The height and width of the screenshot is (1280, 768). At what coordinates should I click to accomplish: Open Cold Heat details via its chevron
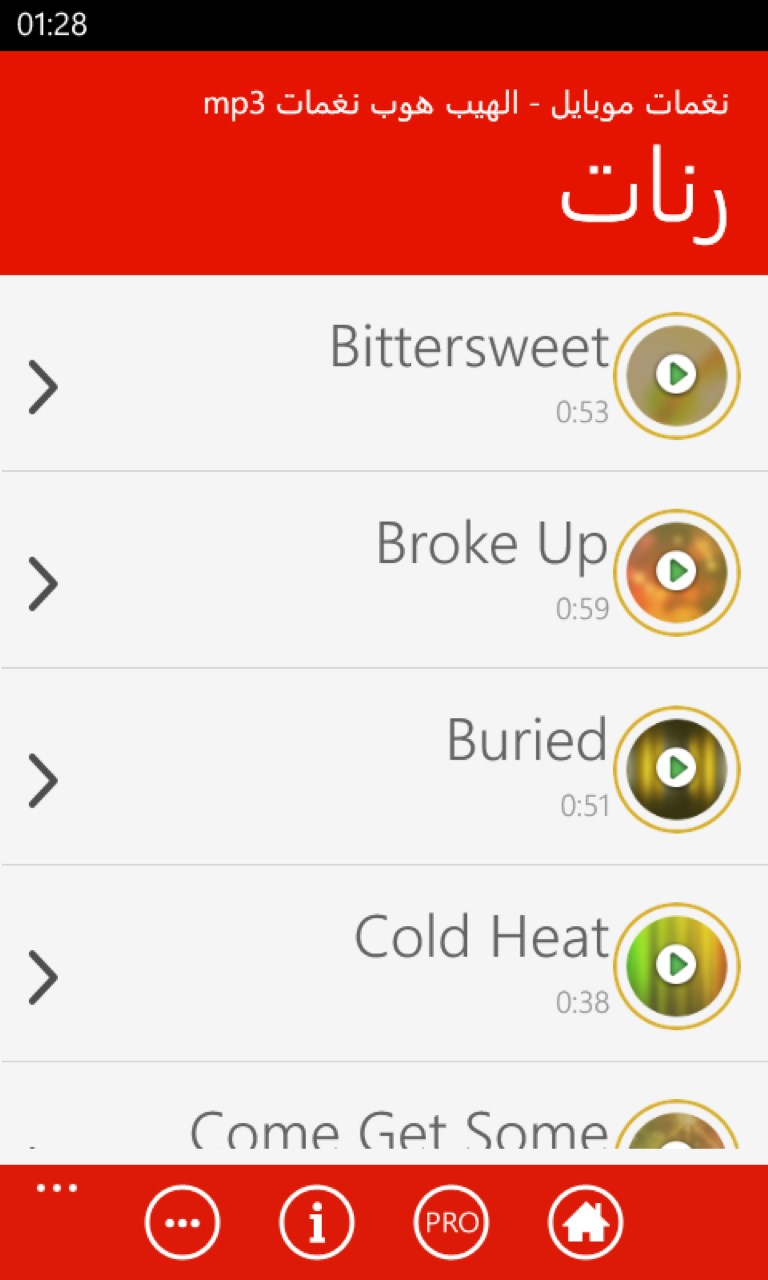pyautogui.click(x=43, y=977)
